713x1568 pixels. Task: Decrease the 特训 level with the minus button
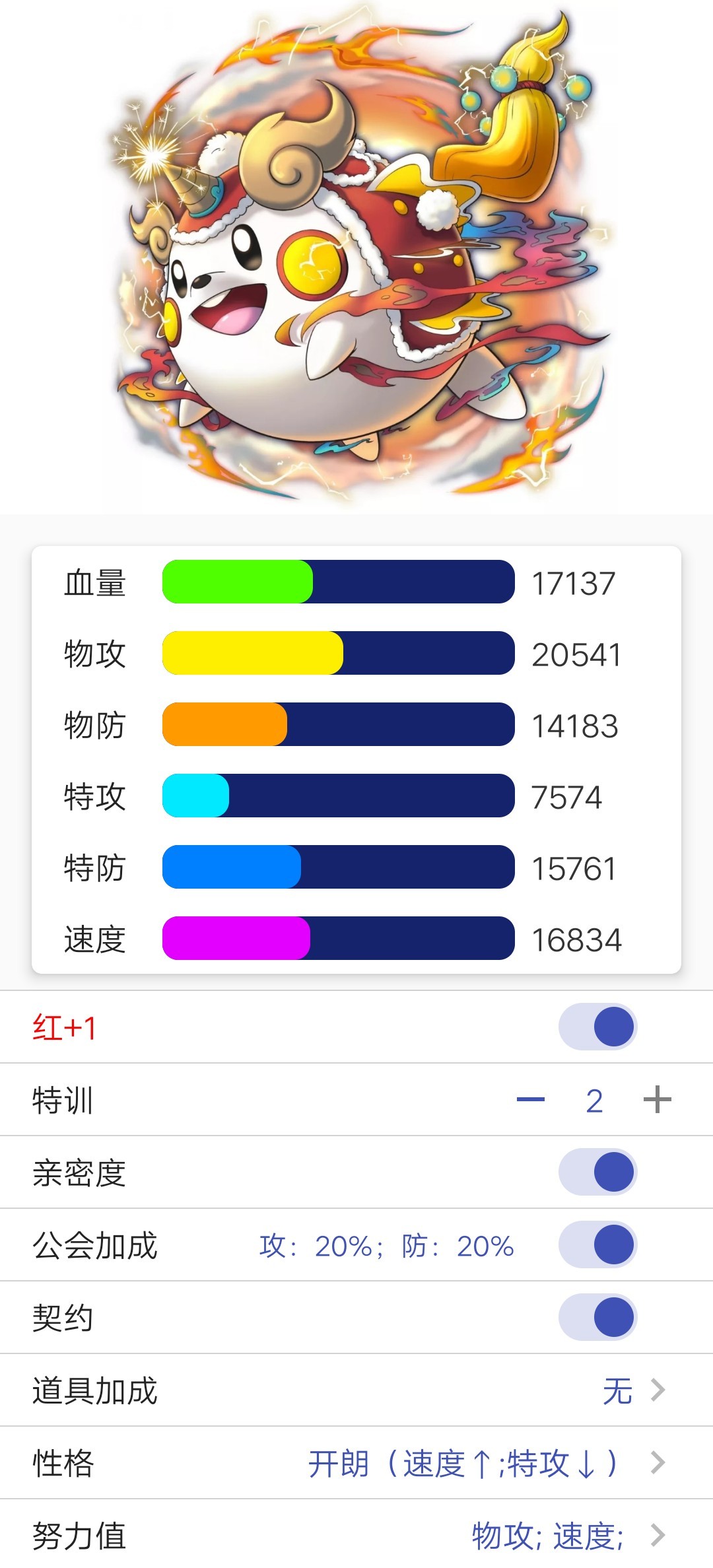coord(530,1100)
